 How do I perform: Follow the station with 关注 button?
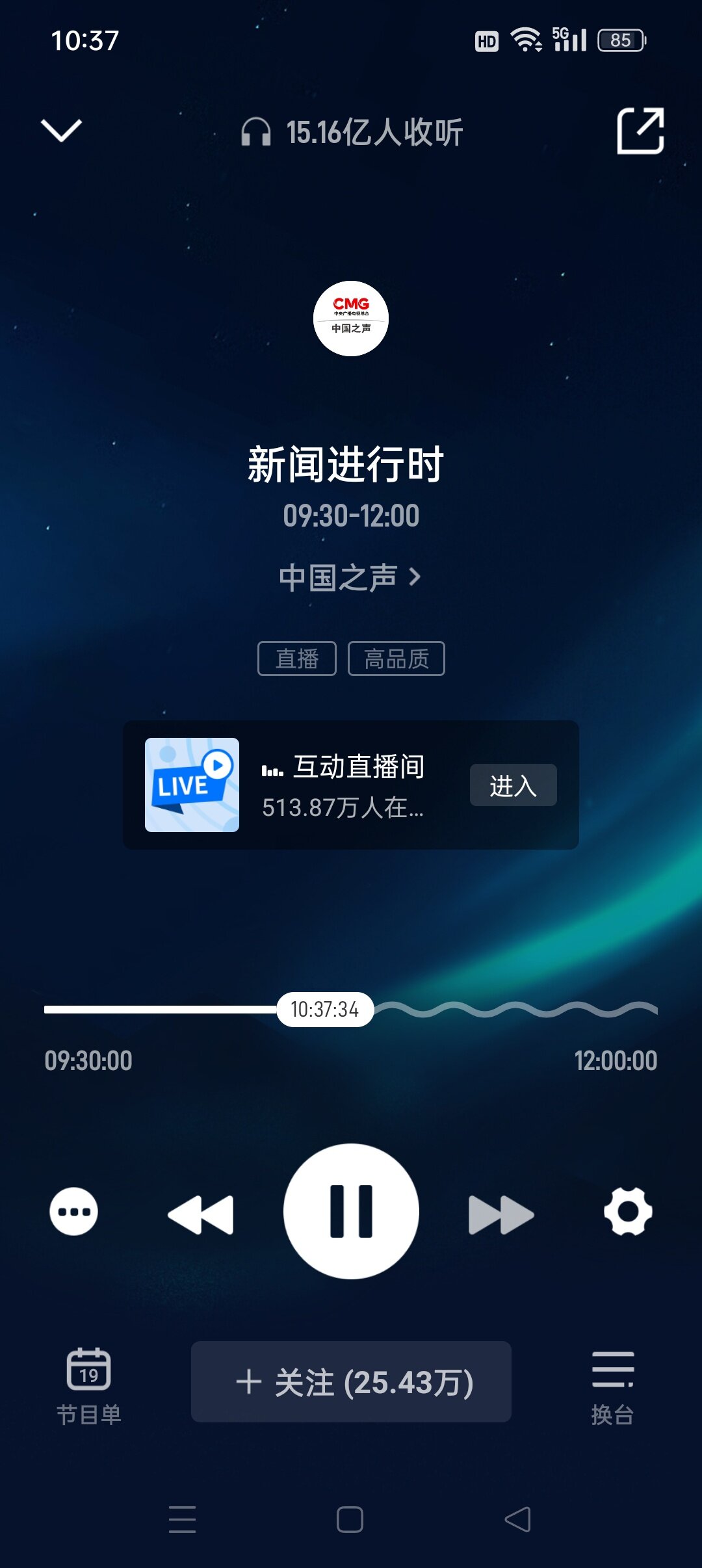pyautogui.click(x=351, y=1381)
